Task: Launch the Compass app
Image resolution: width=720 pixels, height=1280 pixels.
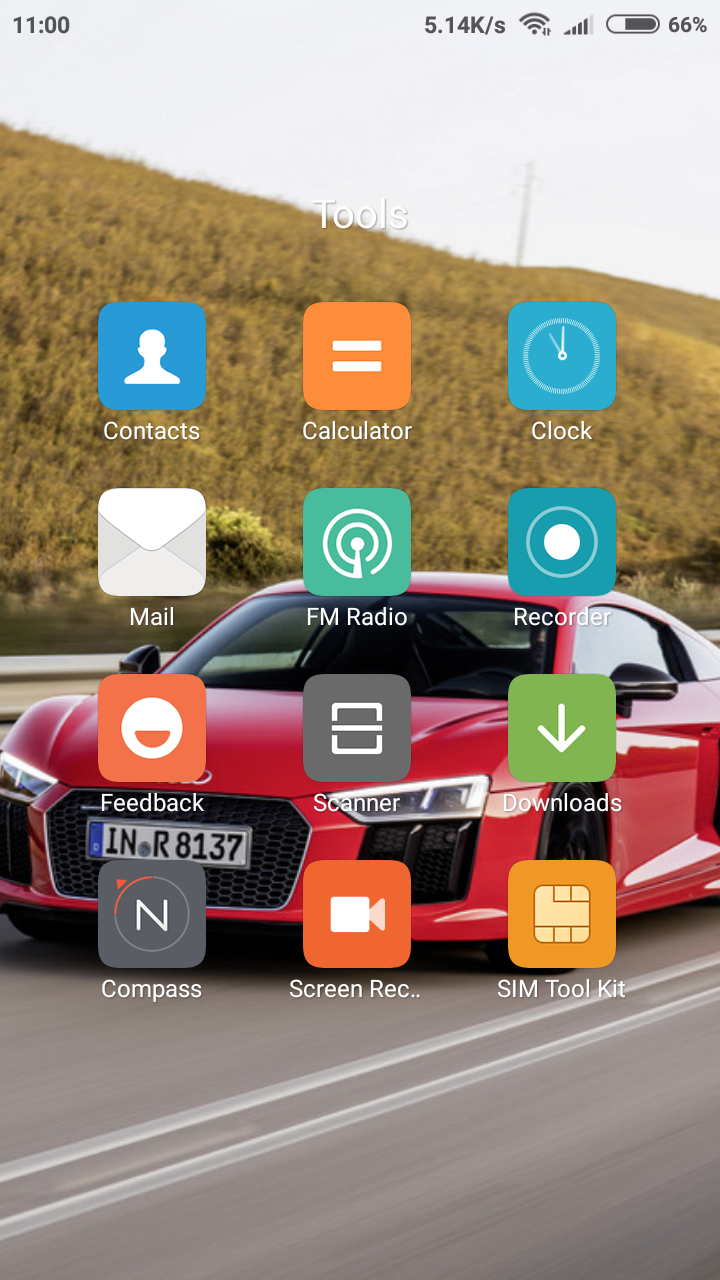Action: click(x=152, y=914)
